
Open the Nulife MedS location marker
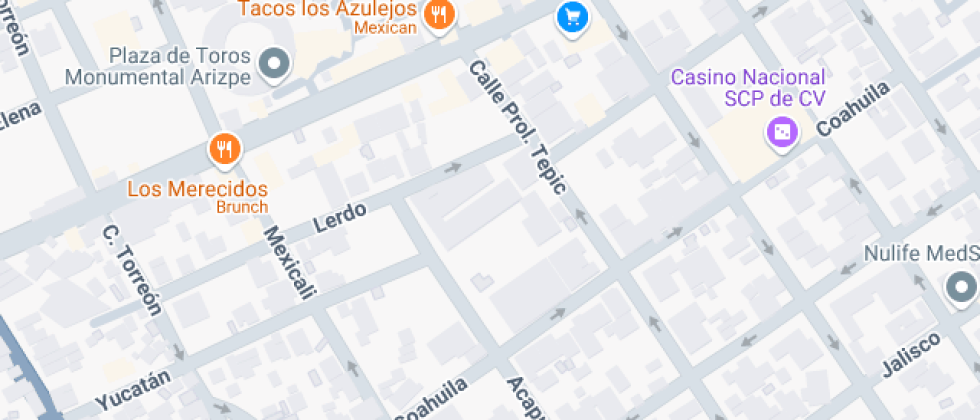[961, 289]
